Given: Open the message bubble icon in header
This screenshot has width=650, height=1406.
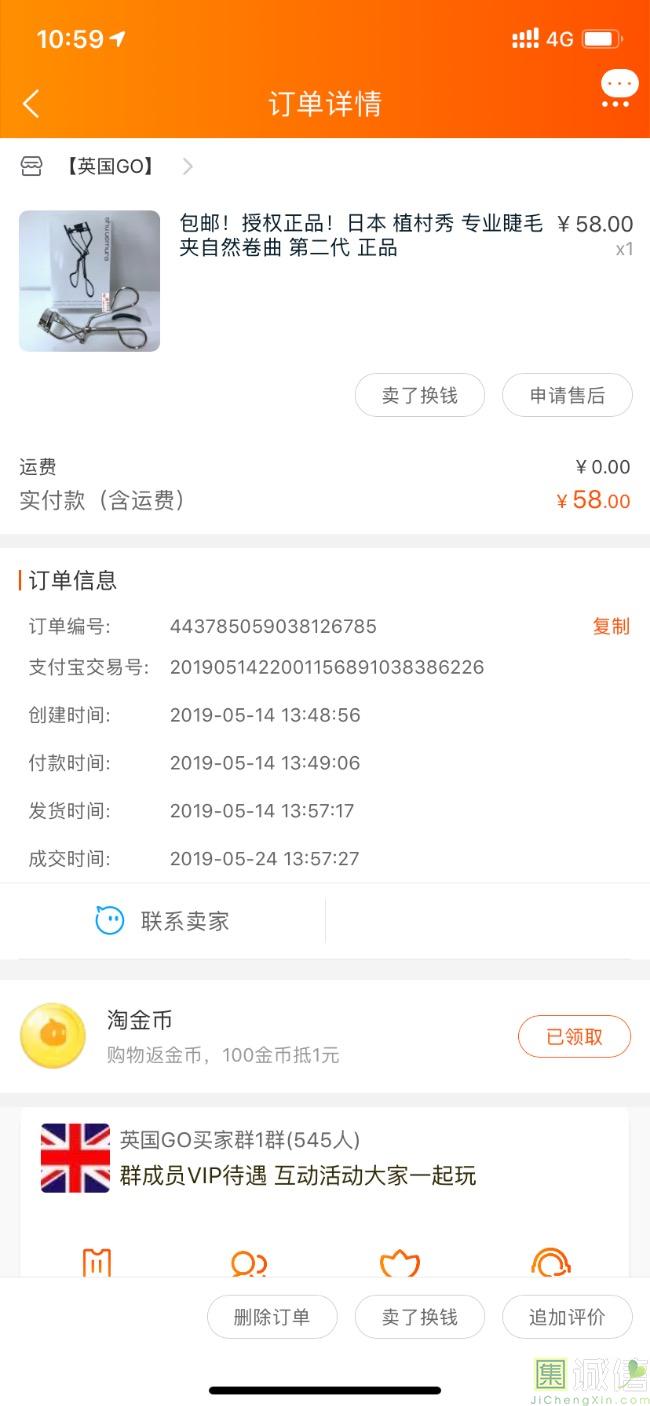Looking at the screenshot, I should tap(619, 87).
